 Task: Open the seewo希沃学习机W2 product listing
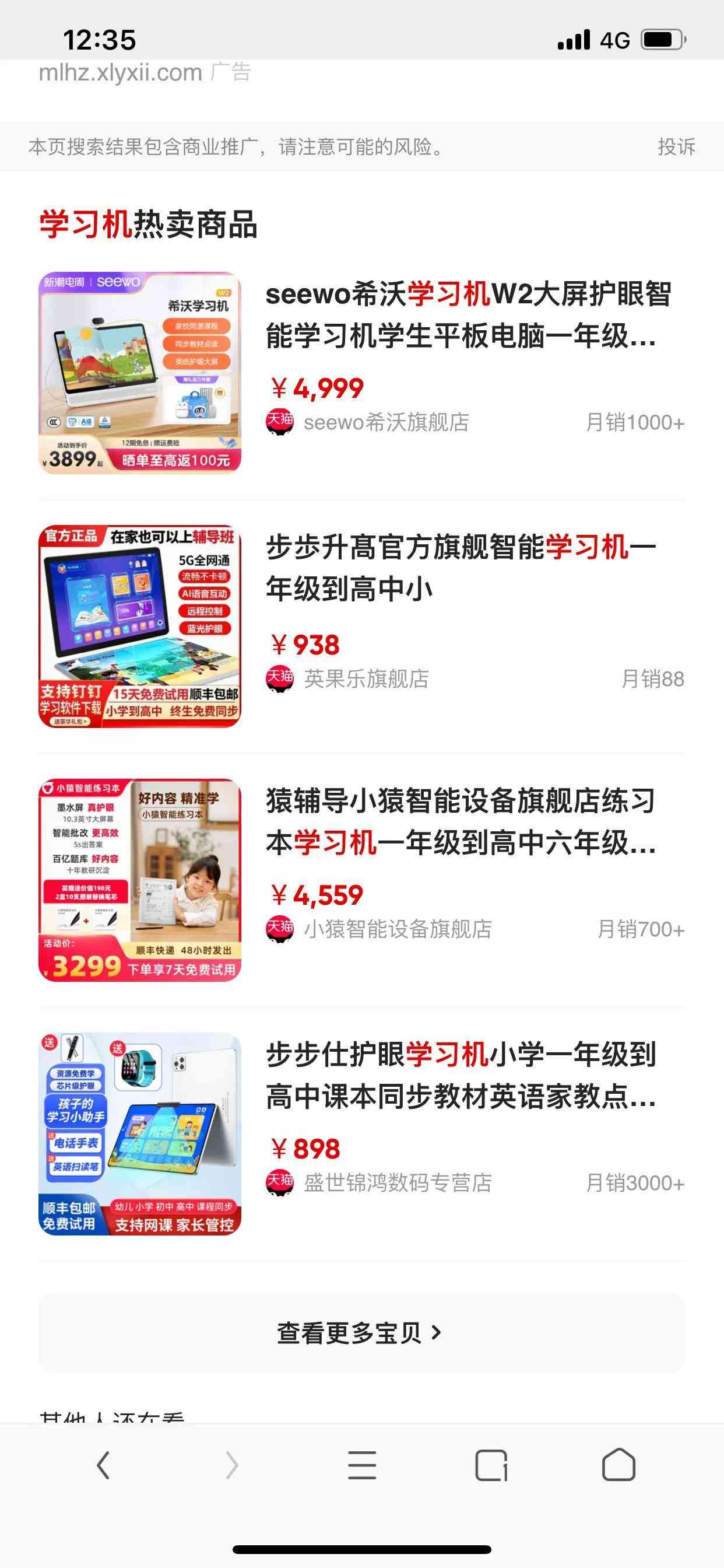point(468,314)
